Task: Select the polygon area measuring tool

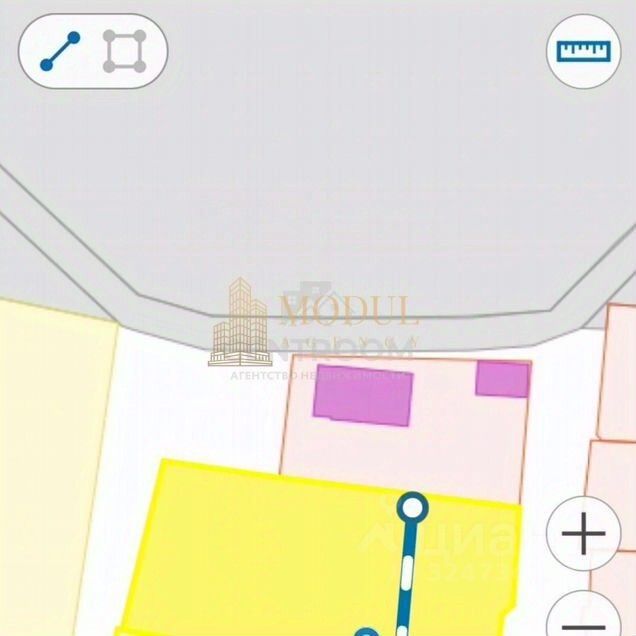Action: [125, 51]
